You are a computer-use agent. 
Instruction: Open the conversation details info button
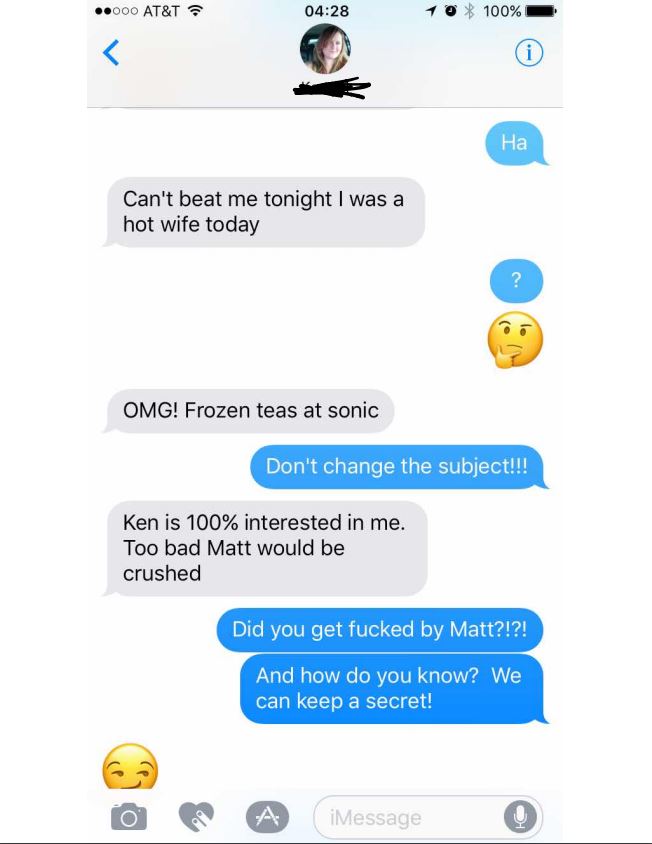[x=529, y=53]
